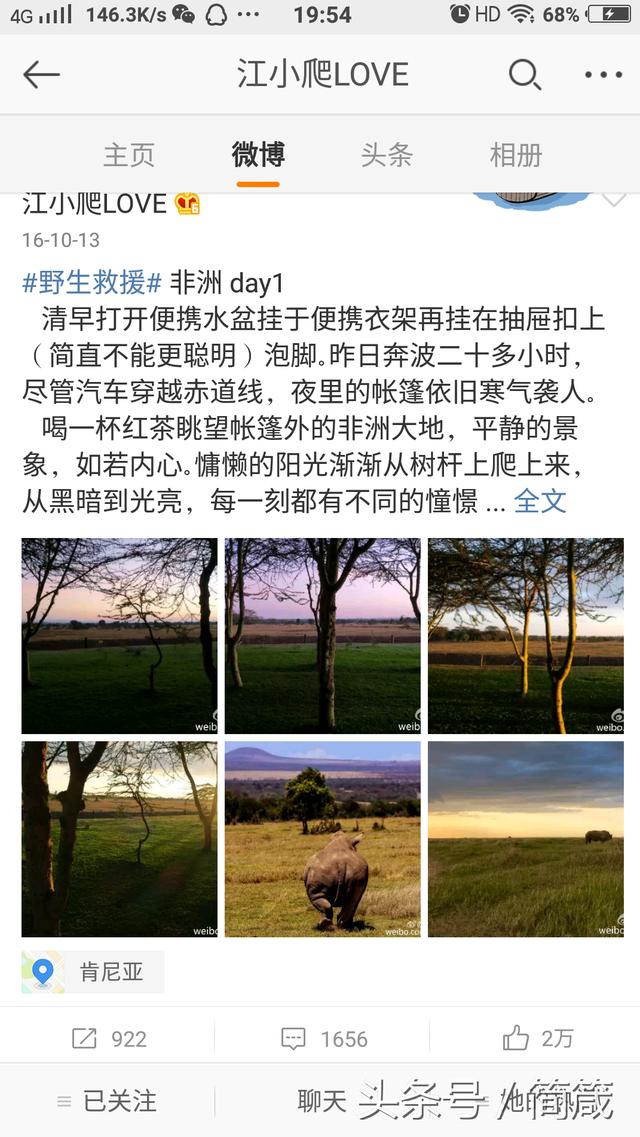The image size is (640, 1137).
Task: Open the #野生救援# hashtag topic
Action: 92,283
